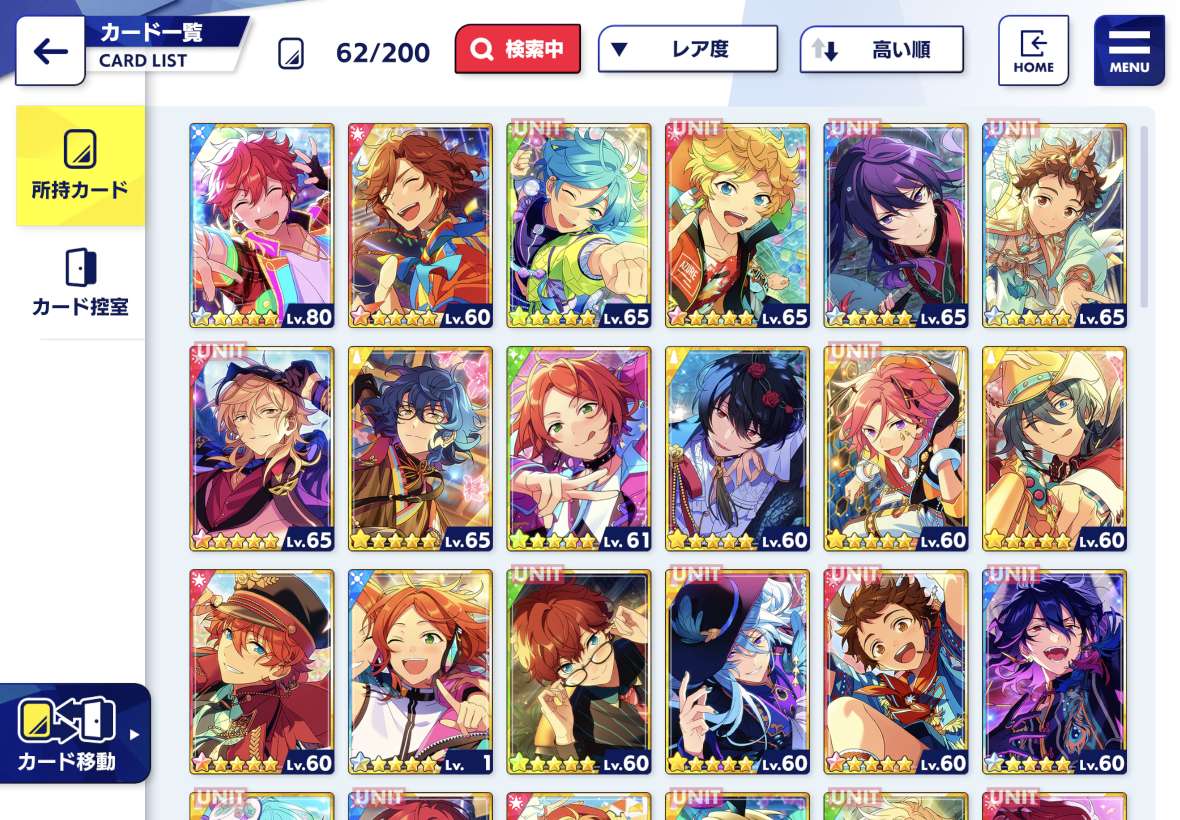This screenshot has width=1180, height=820.
Task: Go back using the arrow button
Action: pyautogui.click(x=49, y=51)
